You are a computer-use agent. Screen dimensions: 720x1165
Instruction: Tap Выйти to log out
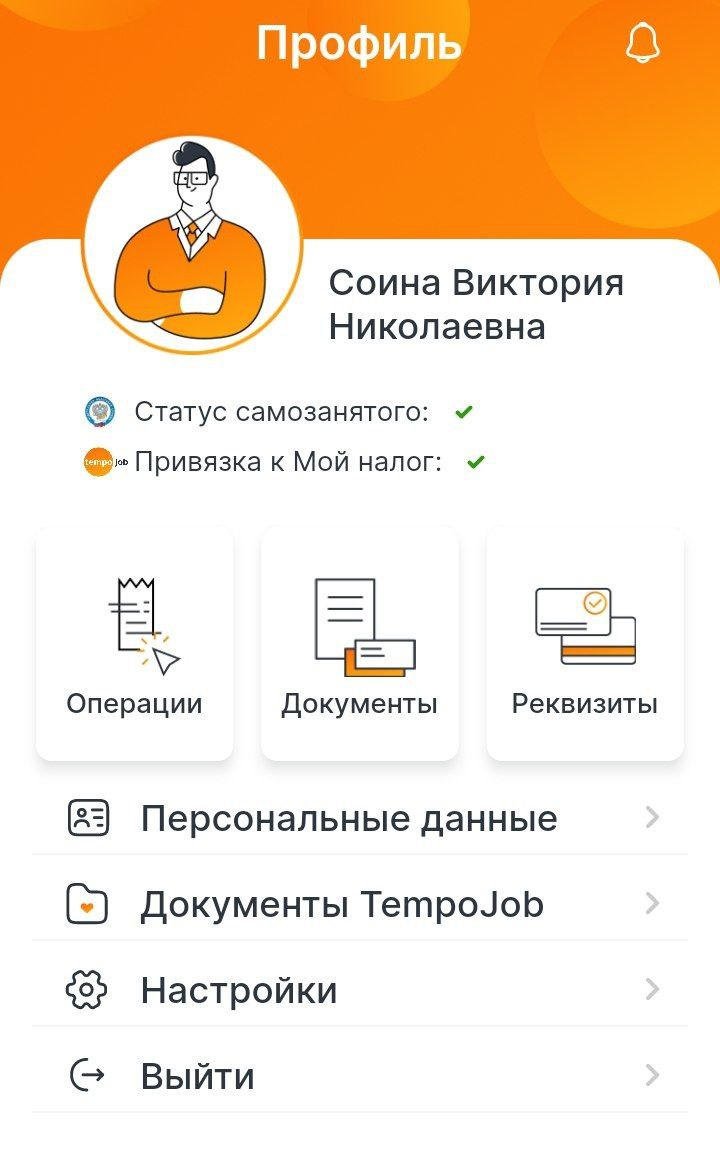point(360,1076)
